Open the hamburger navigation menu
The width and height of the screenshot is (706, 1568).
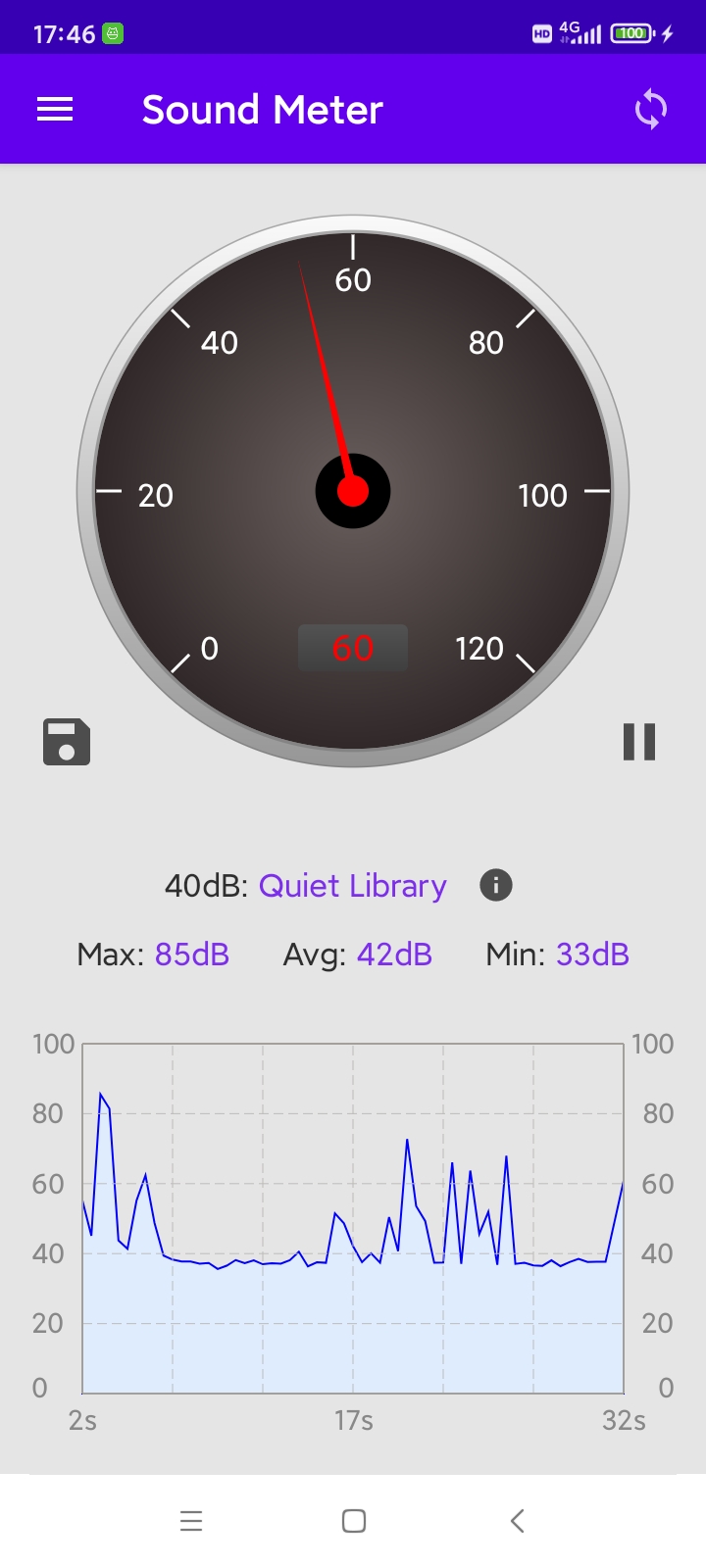coord(55,110)
